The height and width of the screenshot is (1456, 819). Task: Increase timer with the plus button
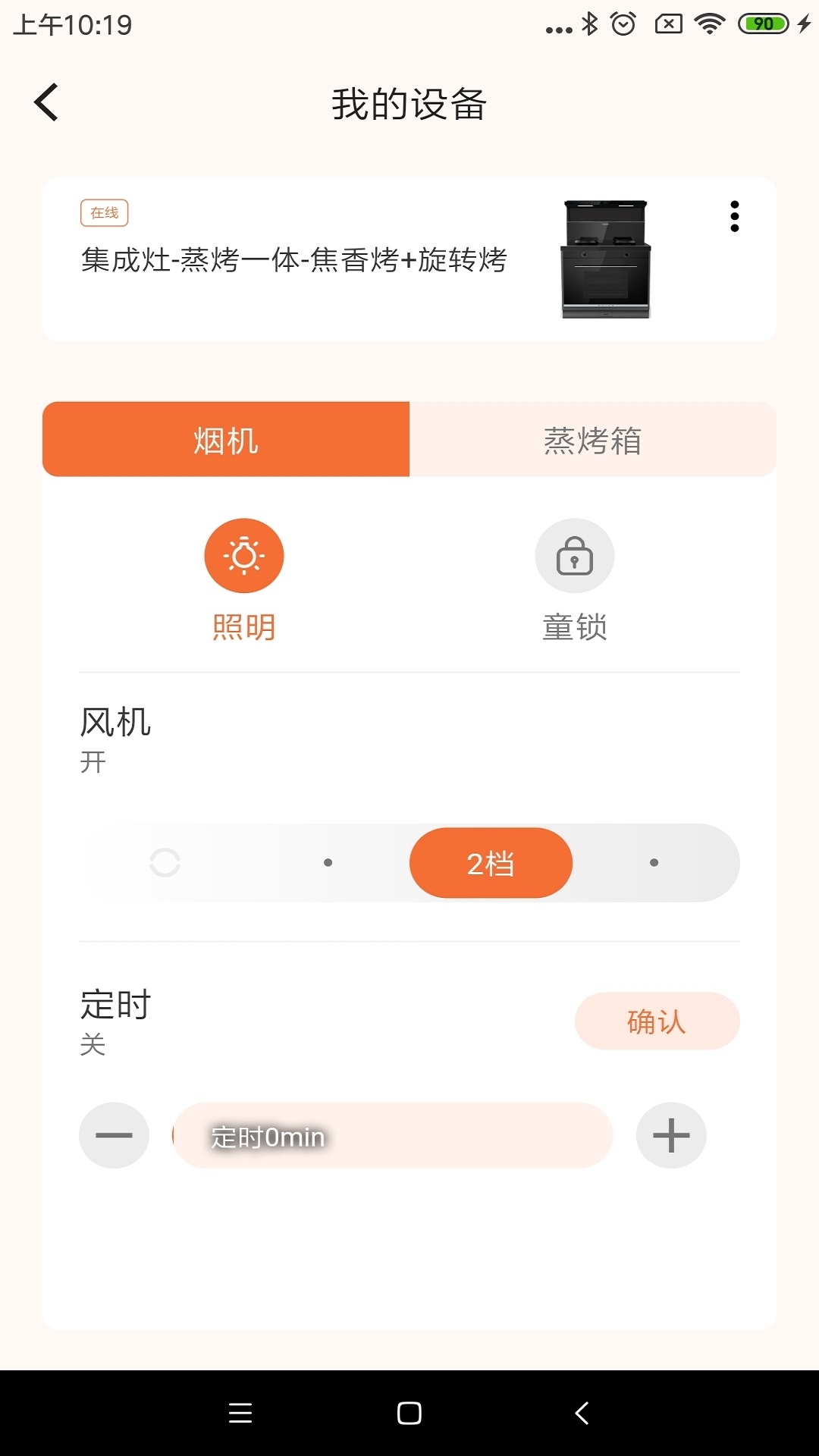click(671, 1135)
